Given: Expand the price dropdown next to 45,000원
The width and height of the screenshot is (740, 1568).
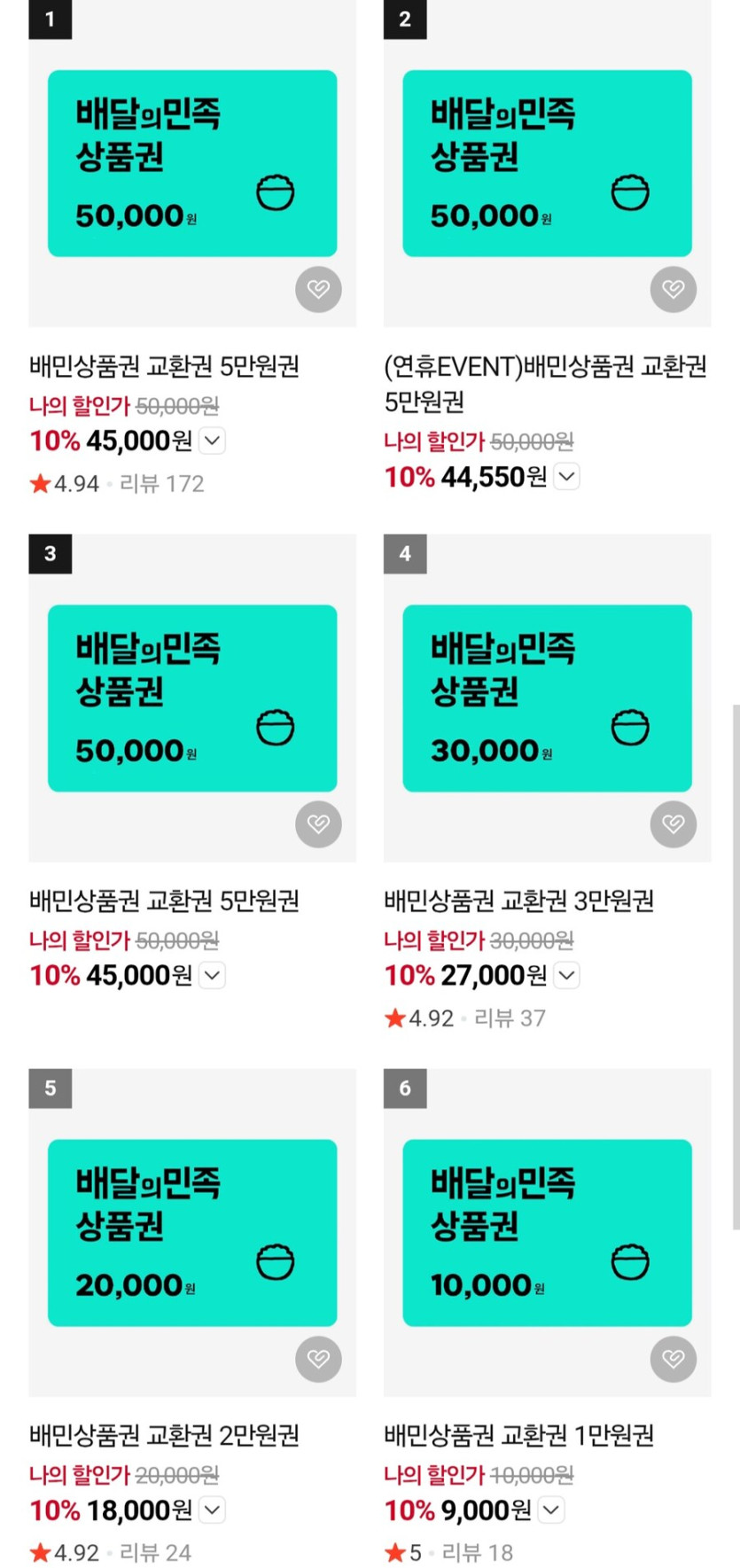Looking at the screenshot, I should (x=211, y=441).
